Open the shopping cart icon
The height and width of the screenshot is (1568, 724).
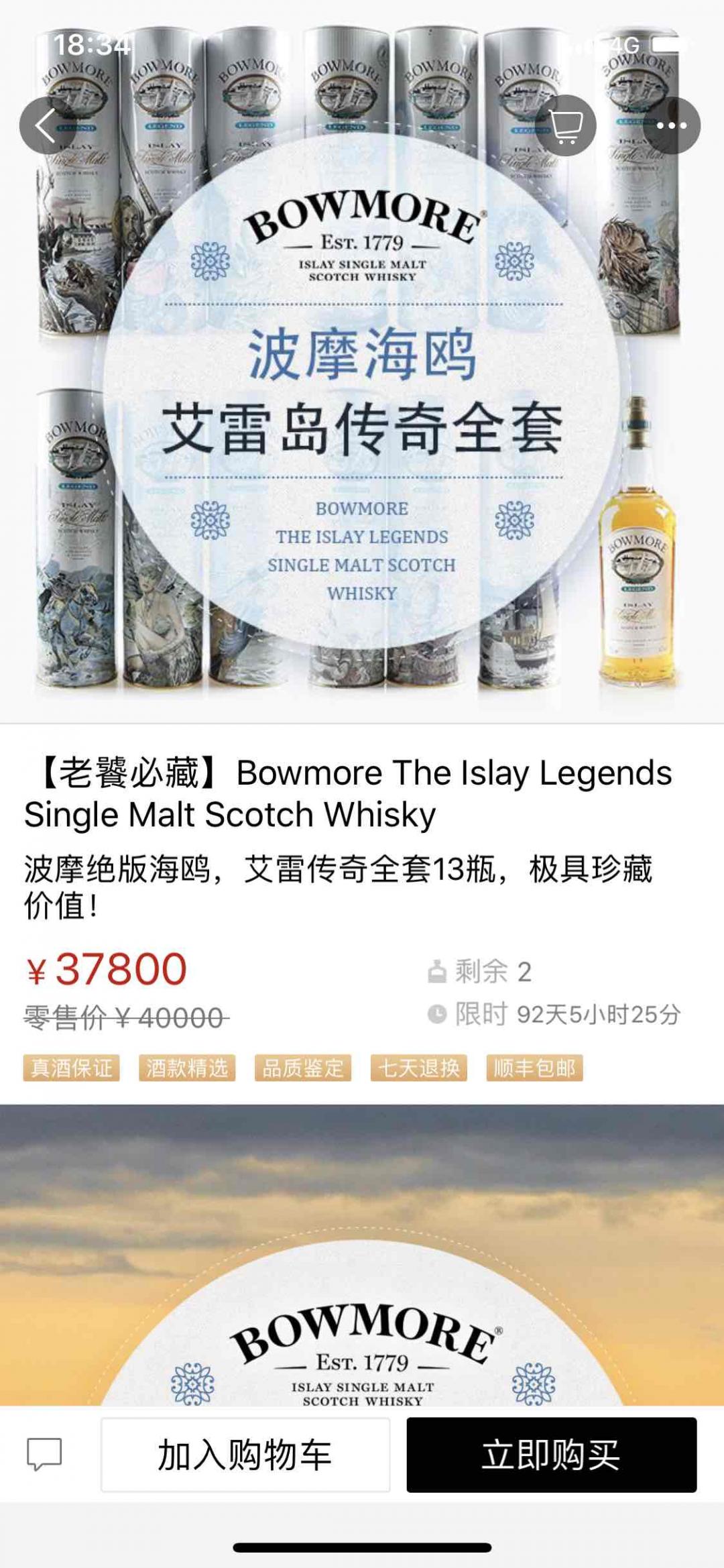[566, 126]
